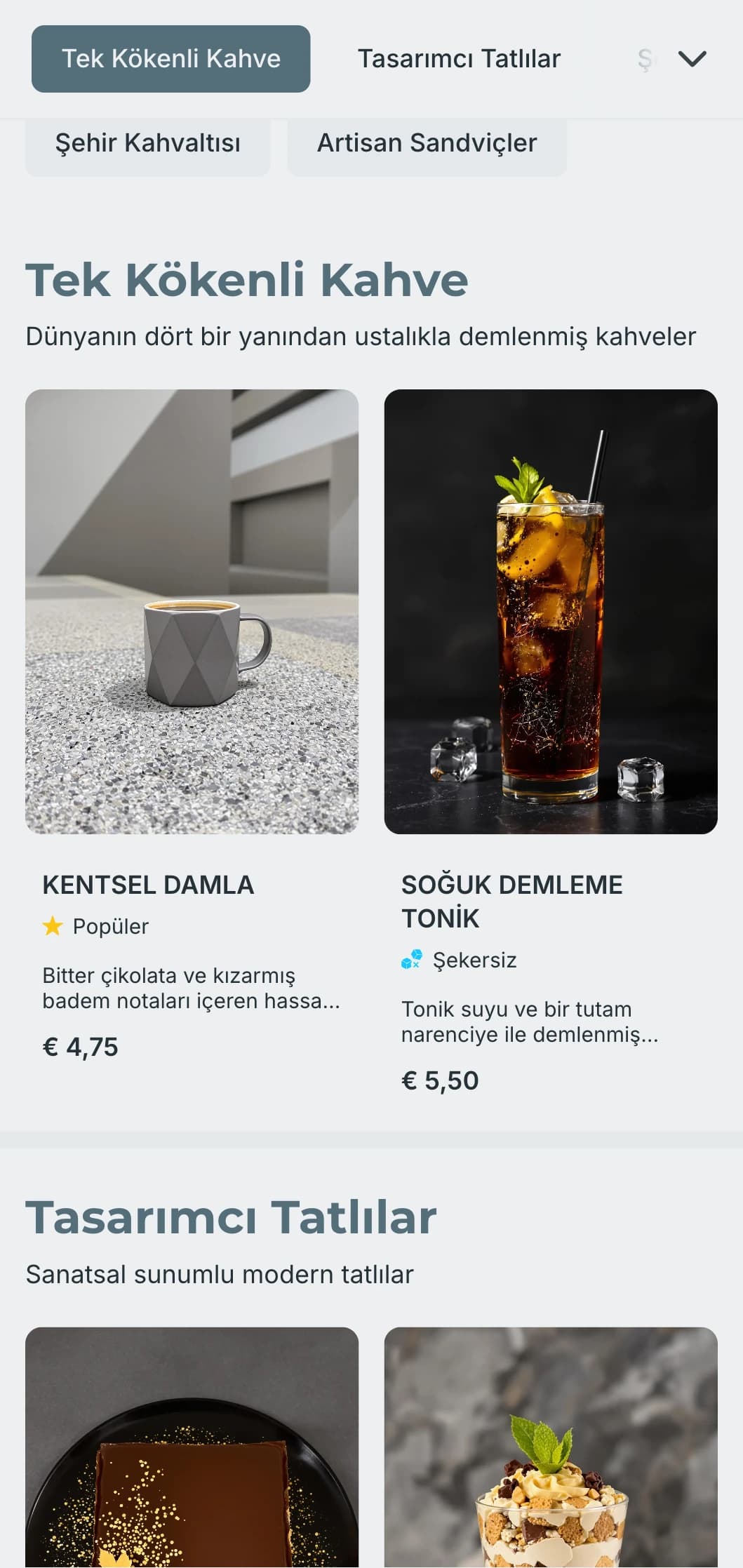The width and height of the screenshot is (743, 1568).
Task: Click the € 5,50 price label
Action: [x=439, y=1080]
